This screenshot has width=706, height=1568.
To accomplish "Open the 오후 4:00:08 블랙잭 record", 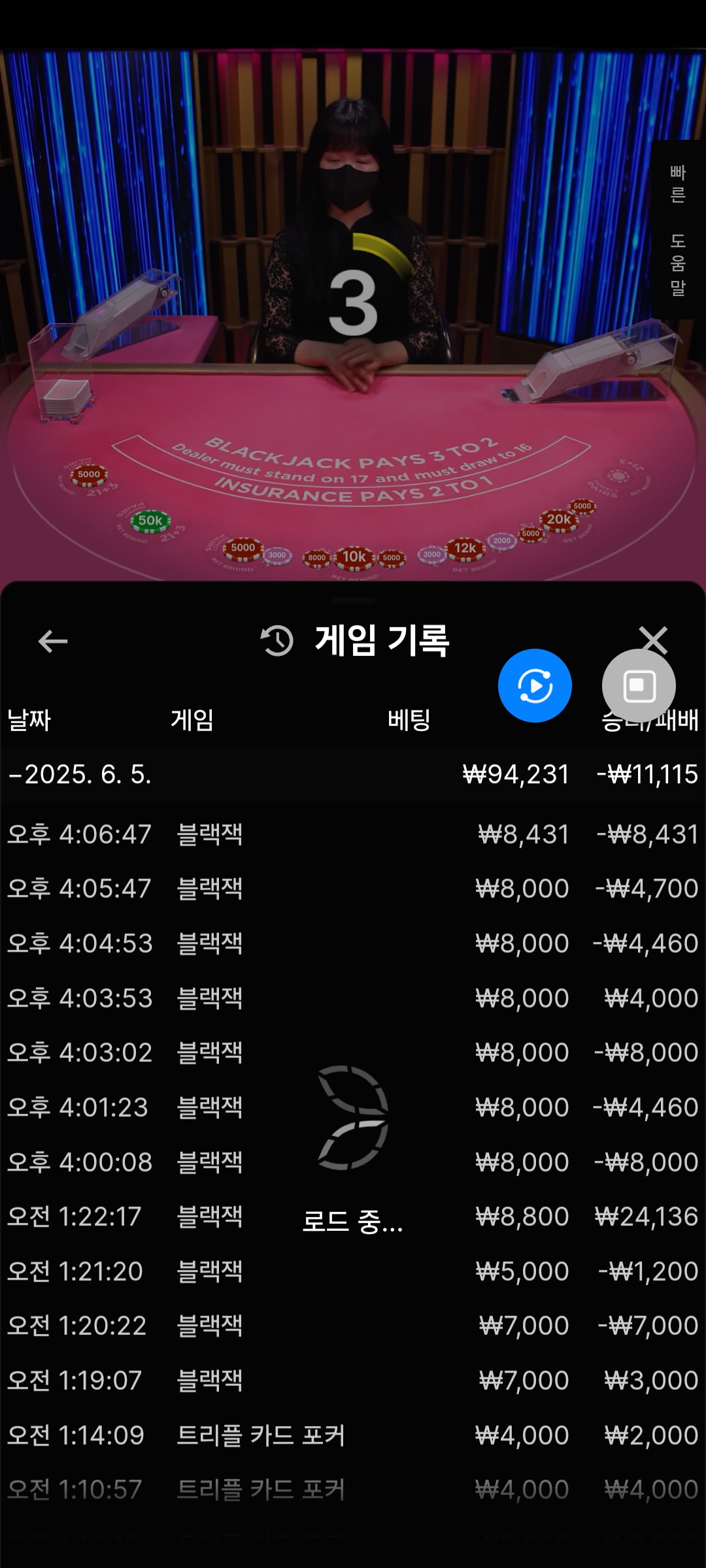I will pyautogui.click(x=353, y=1162).
